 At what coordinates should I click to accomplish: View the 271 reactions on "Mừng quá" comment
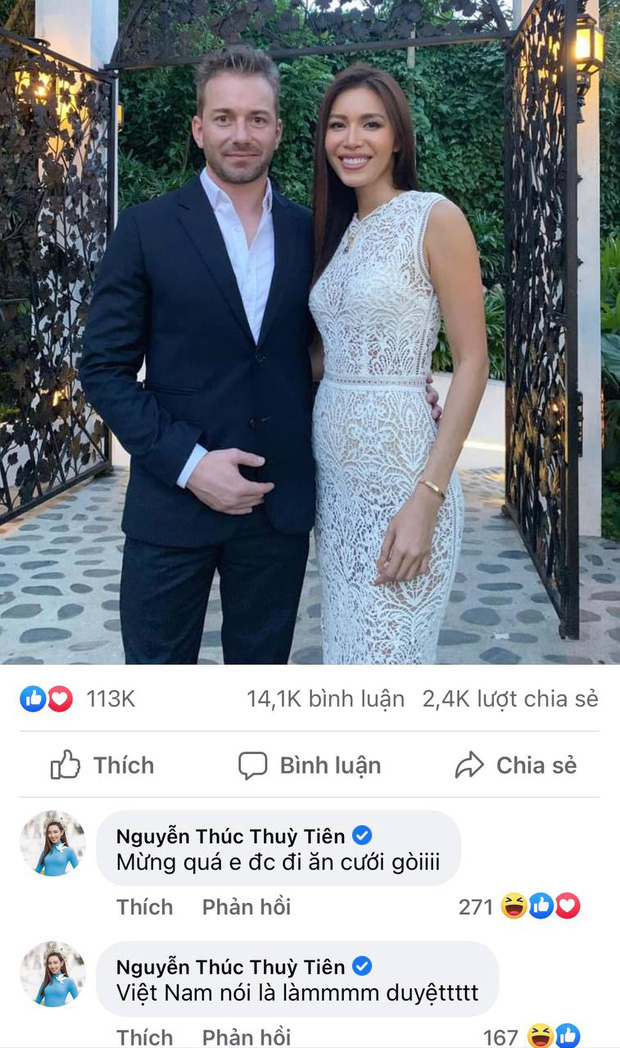[x=520, y=907]
